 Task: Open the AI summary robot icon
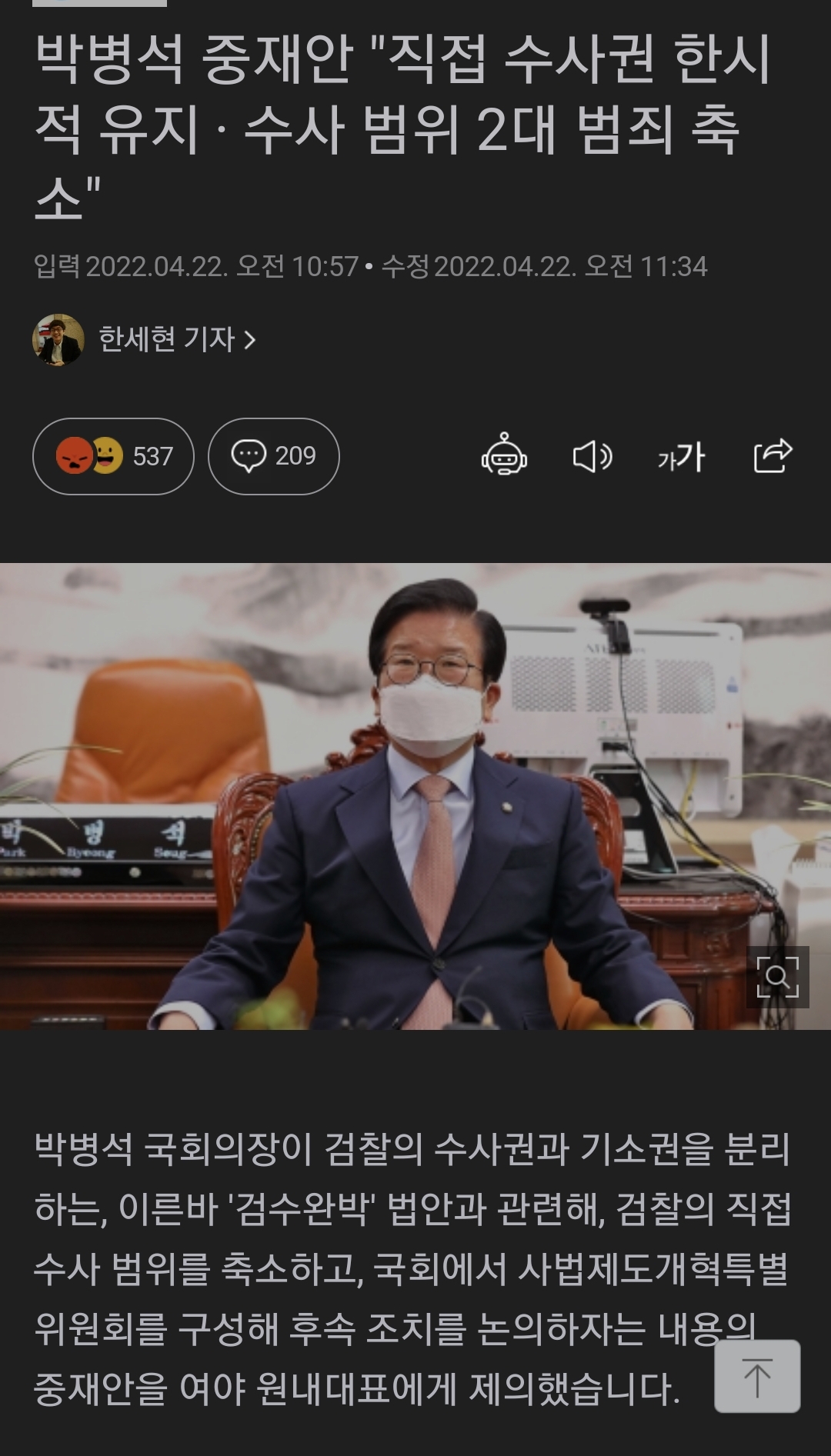[504, 456]
